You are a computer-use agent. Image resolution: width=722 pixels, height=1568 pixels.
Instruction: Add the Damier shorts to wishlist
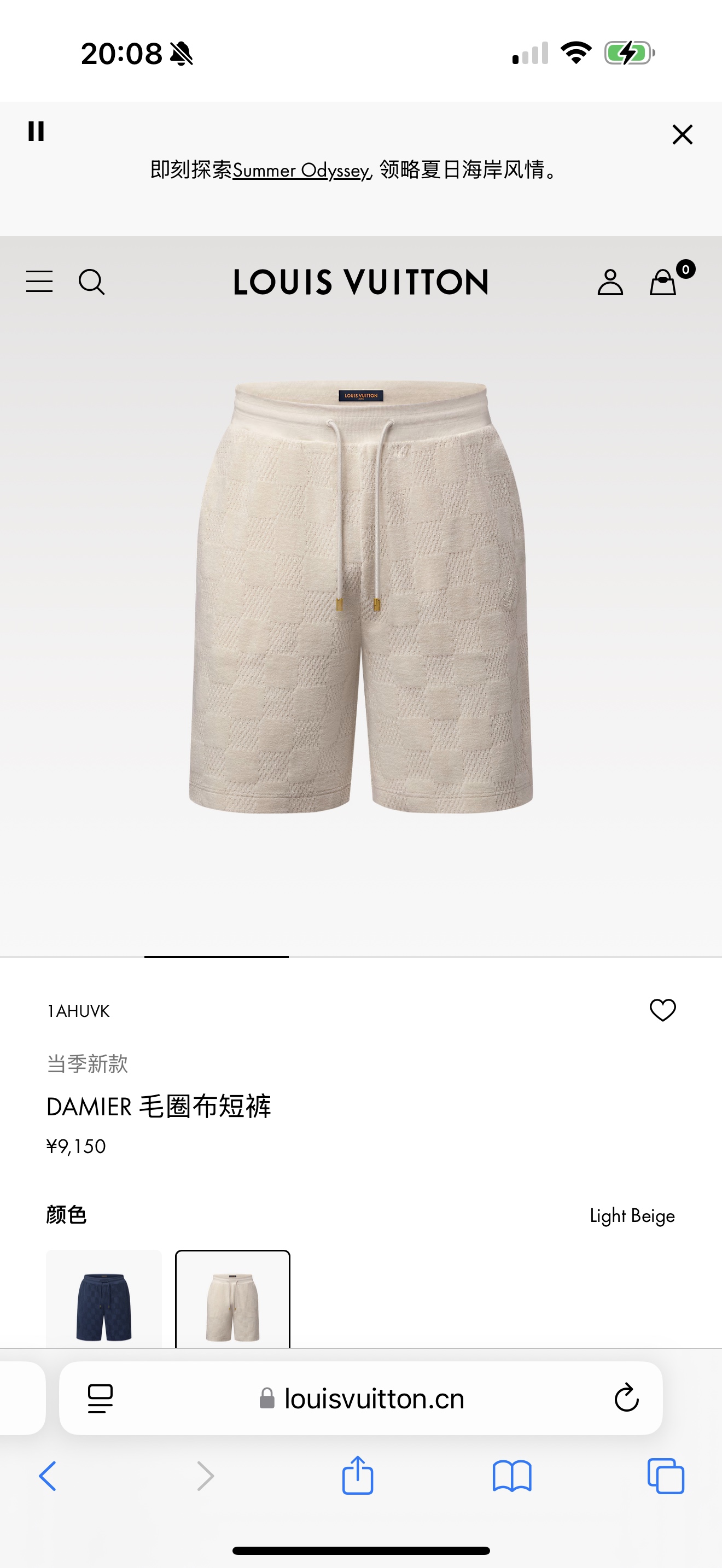click(x=662, y=1010)
